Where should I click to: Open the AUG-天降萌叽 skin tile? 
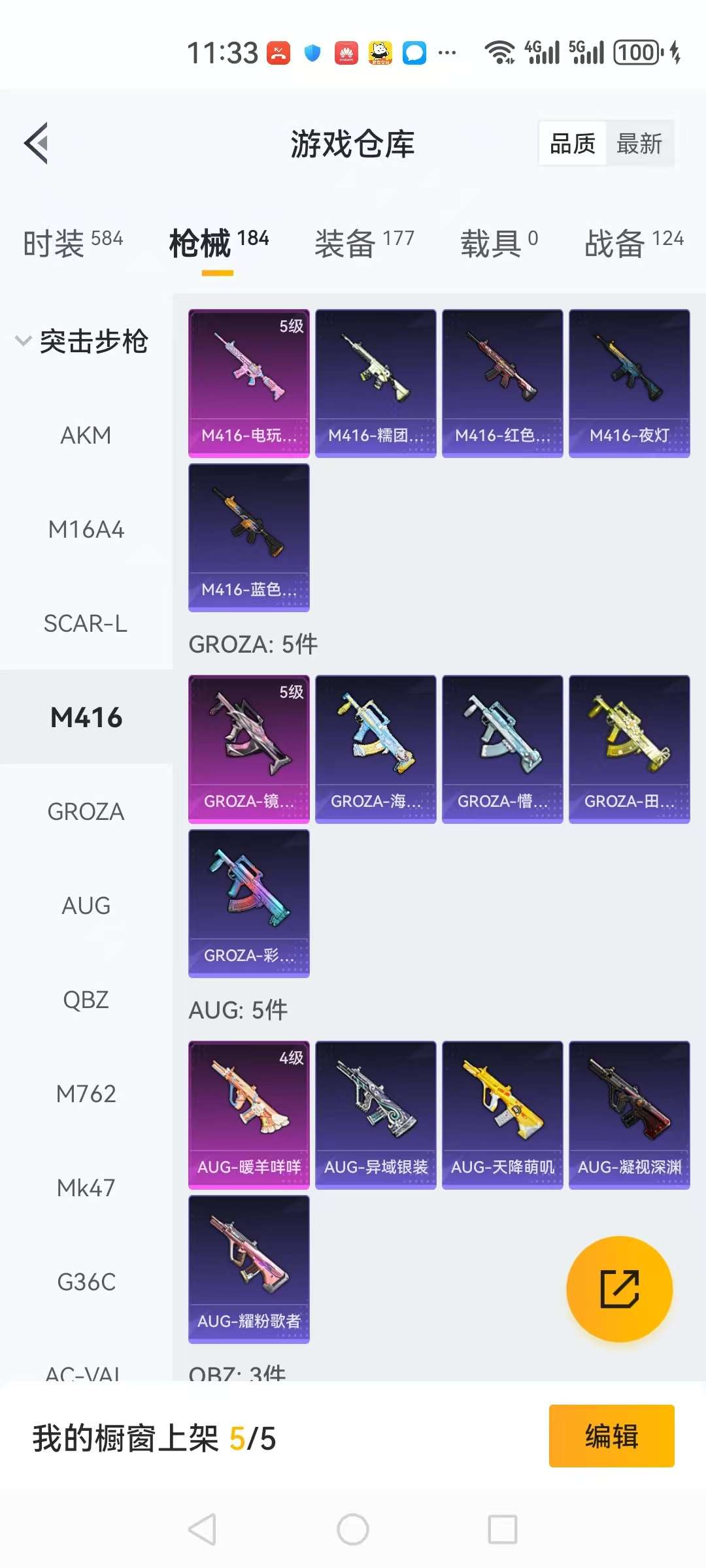click(x=503, y=1115)
